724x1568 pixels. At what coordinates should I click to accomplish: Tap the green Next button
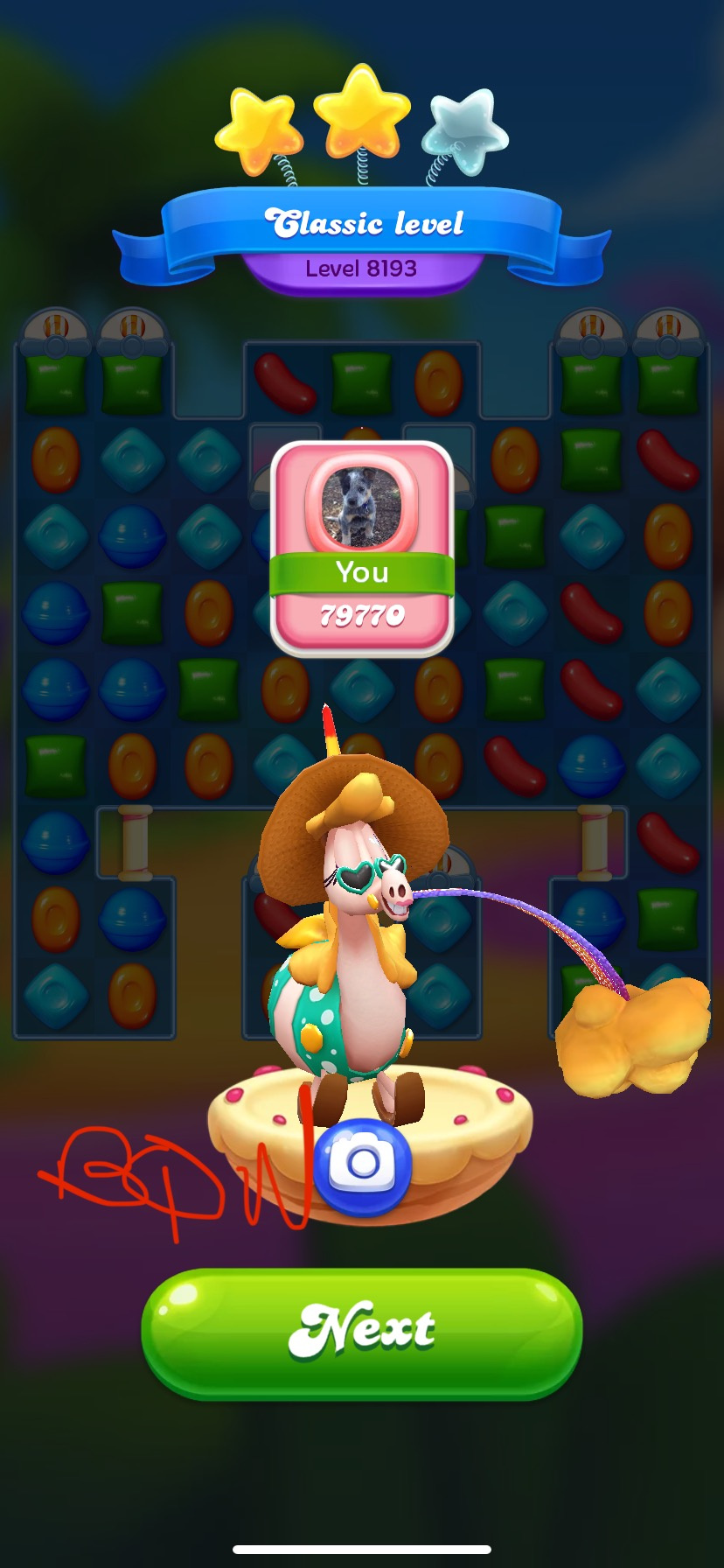[362, 1332]
